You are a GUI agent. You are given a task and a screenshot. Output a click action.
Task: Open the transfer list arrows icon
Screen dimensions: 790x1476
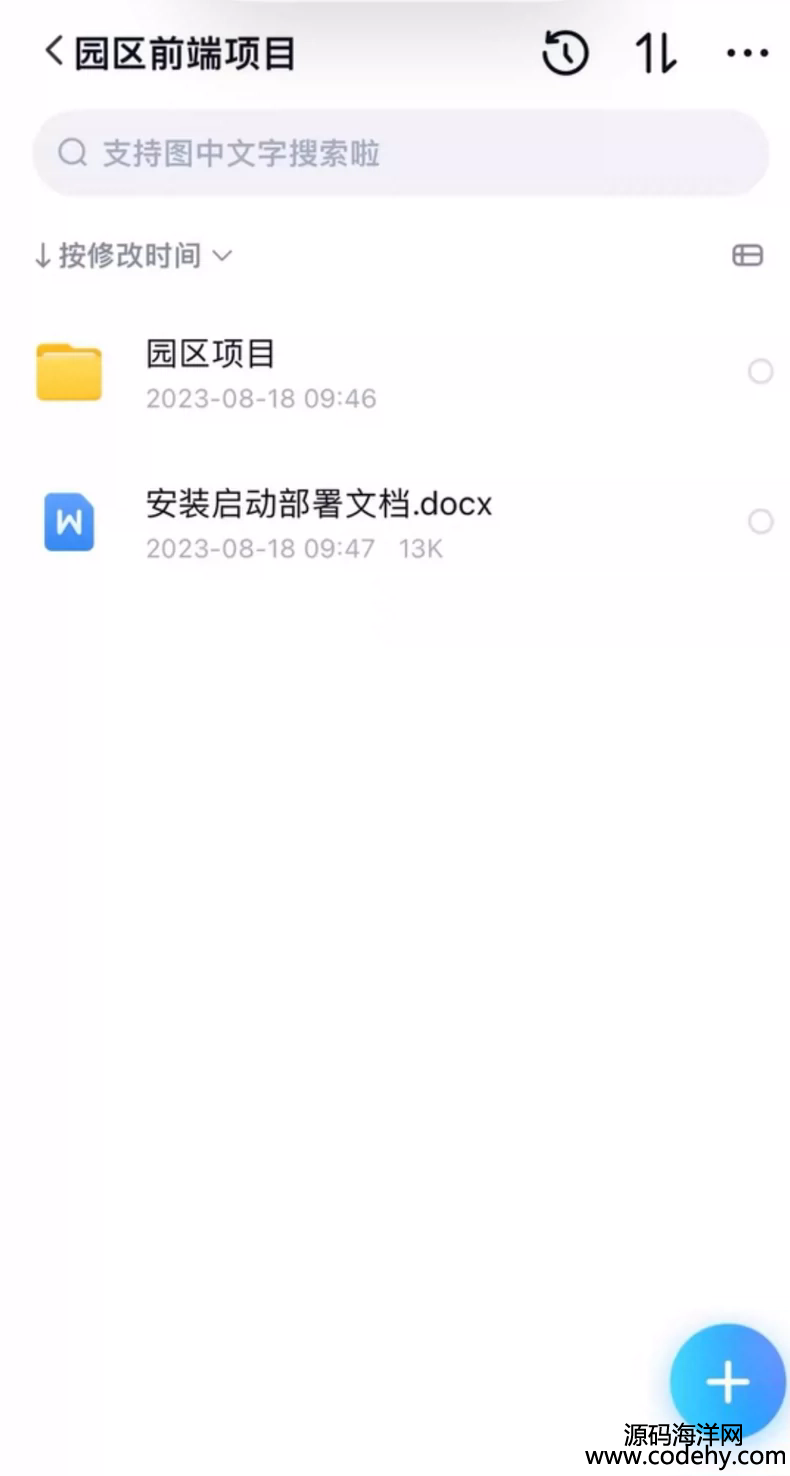656,52
